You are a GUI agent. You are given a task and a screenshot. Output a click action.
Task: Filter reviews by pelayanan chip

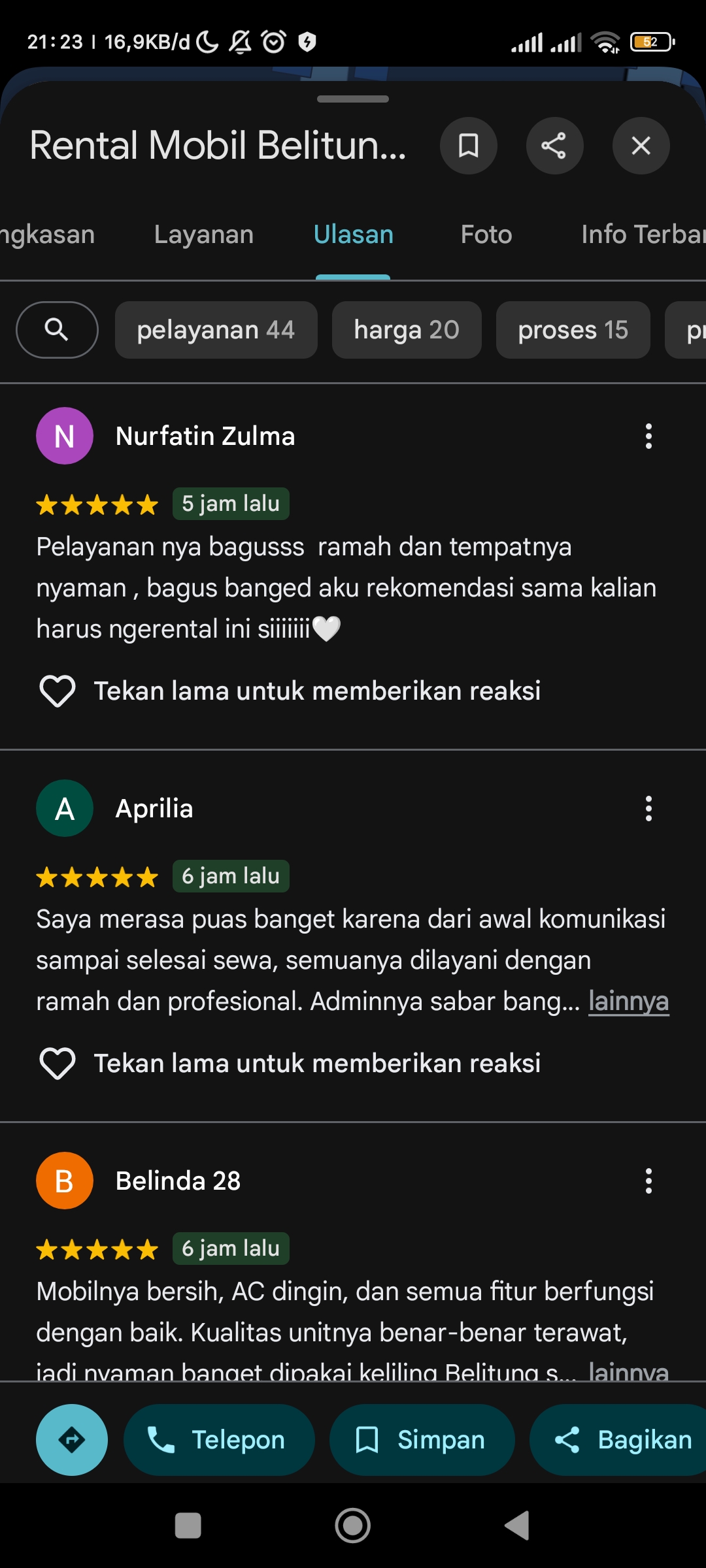(x=216, y=330)
